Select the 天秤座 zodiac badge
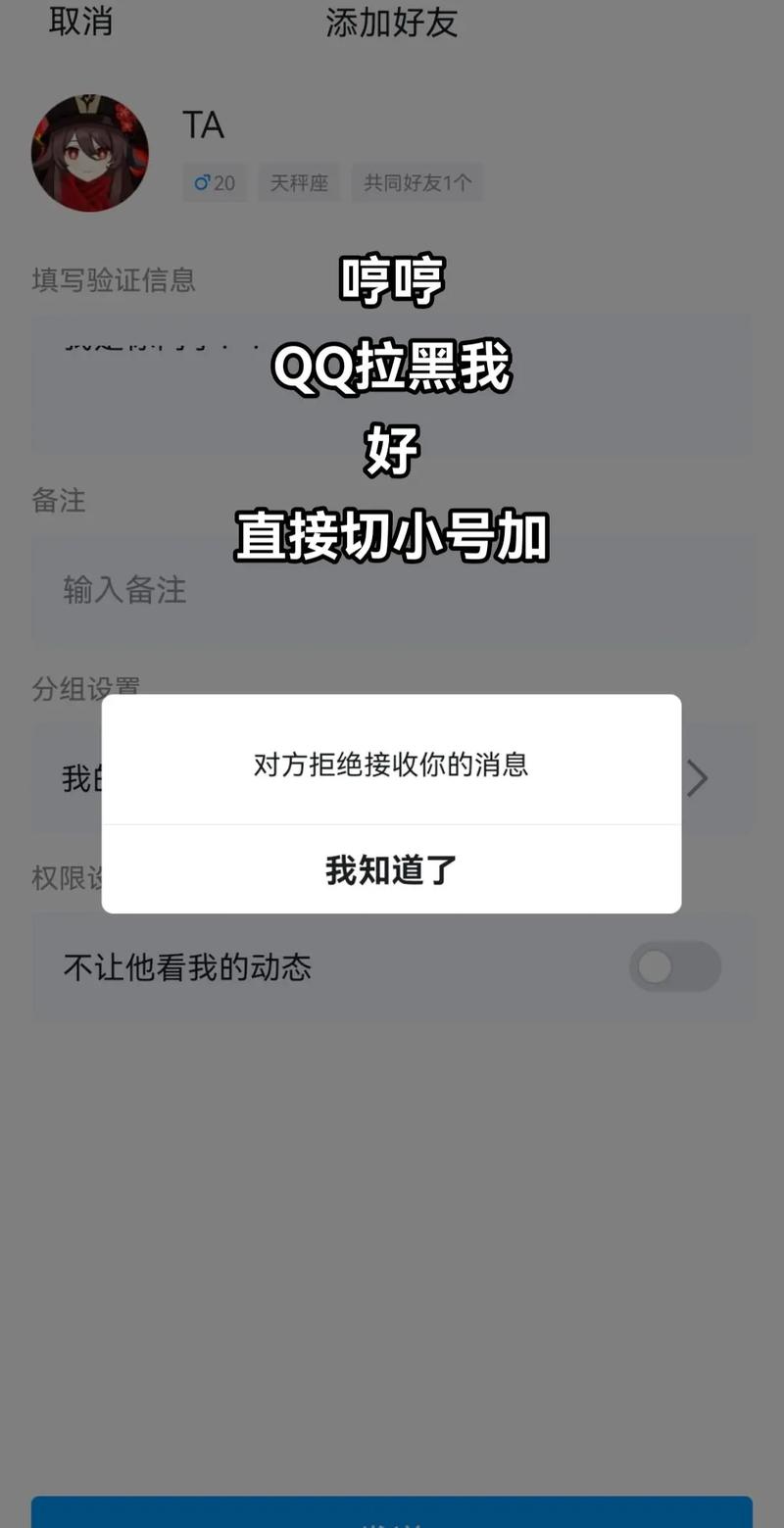The image size is (784, 1528). [x=298, y=182]
